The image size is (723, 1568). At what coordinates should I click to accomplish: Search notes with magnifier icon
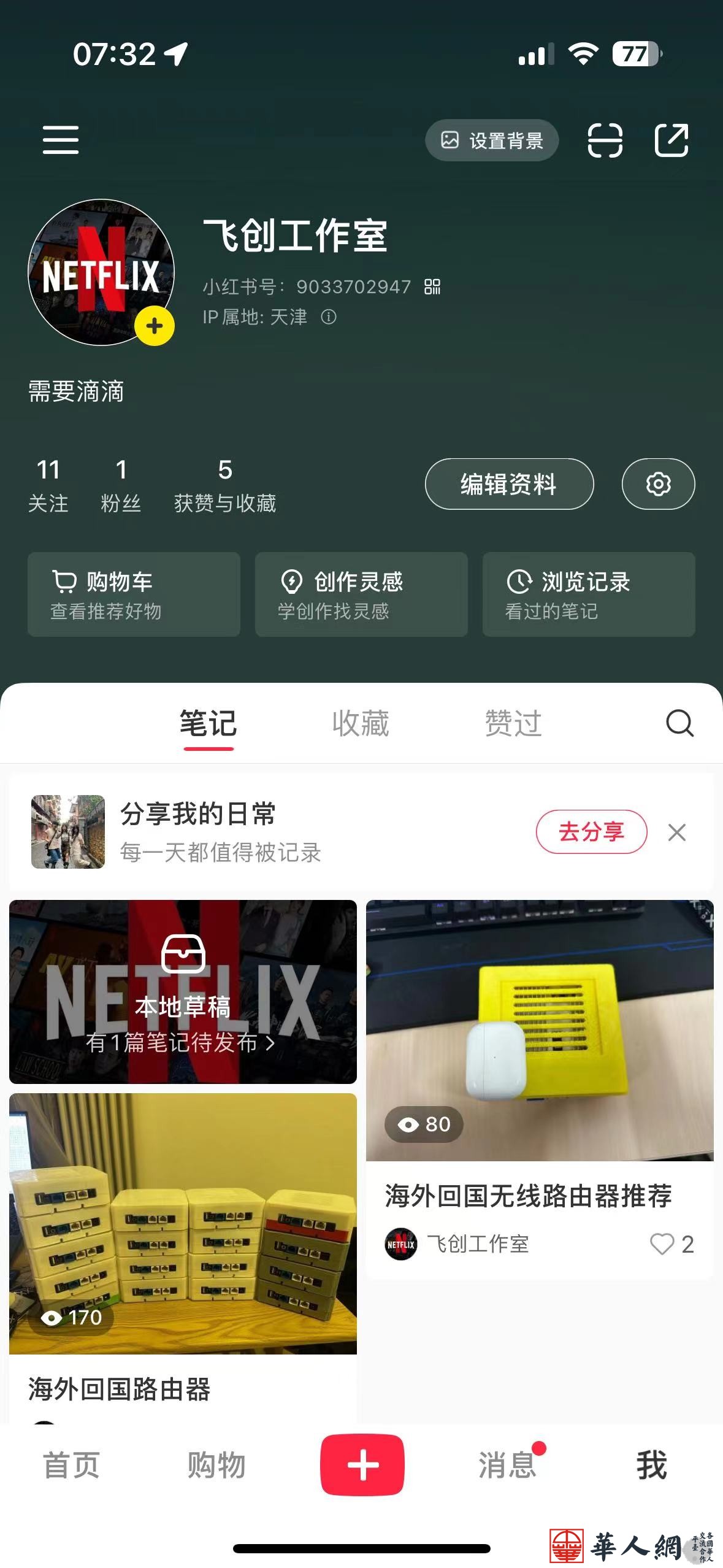[x=679, y=723]
